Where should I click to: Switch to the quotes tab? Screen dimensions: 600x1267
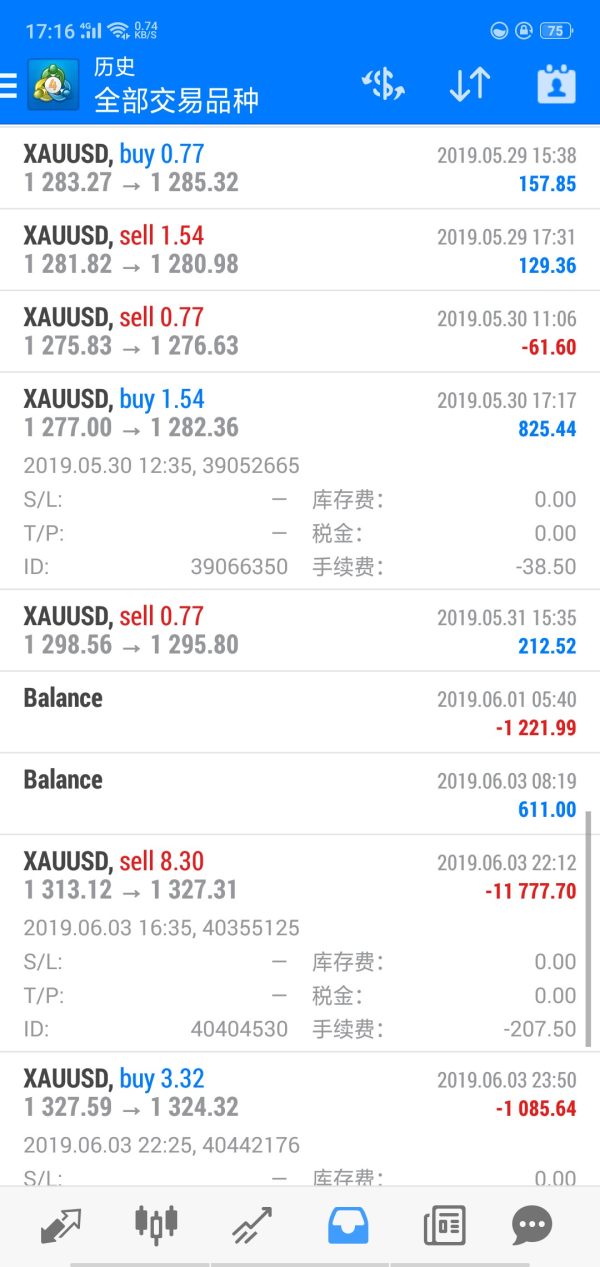pyautogui.click(x=61, y=1225)
